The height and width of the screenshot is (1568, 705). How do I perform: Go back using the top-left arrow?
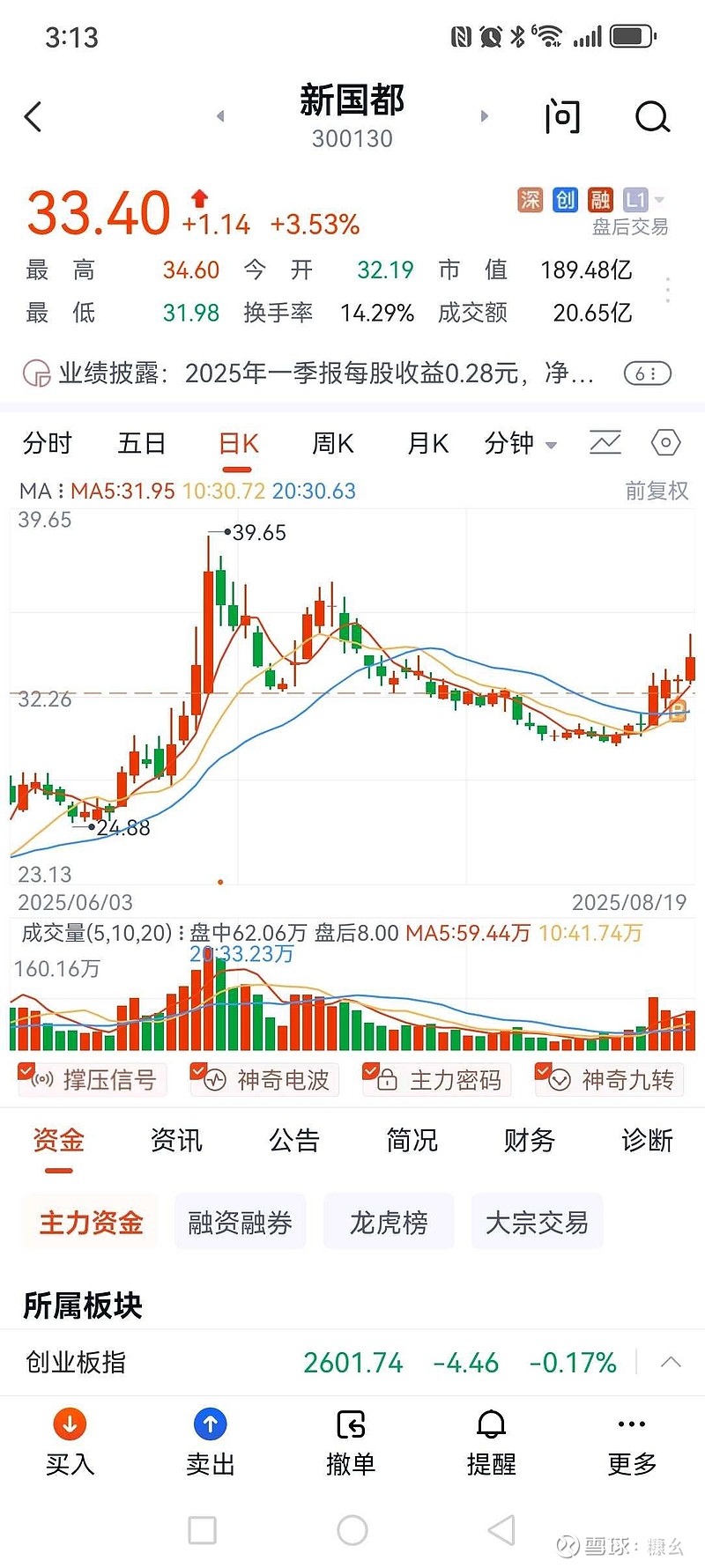[33, 116]
